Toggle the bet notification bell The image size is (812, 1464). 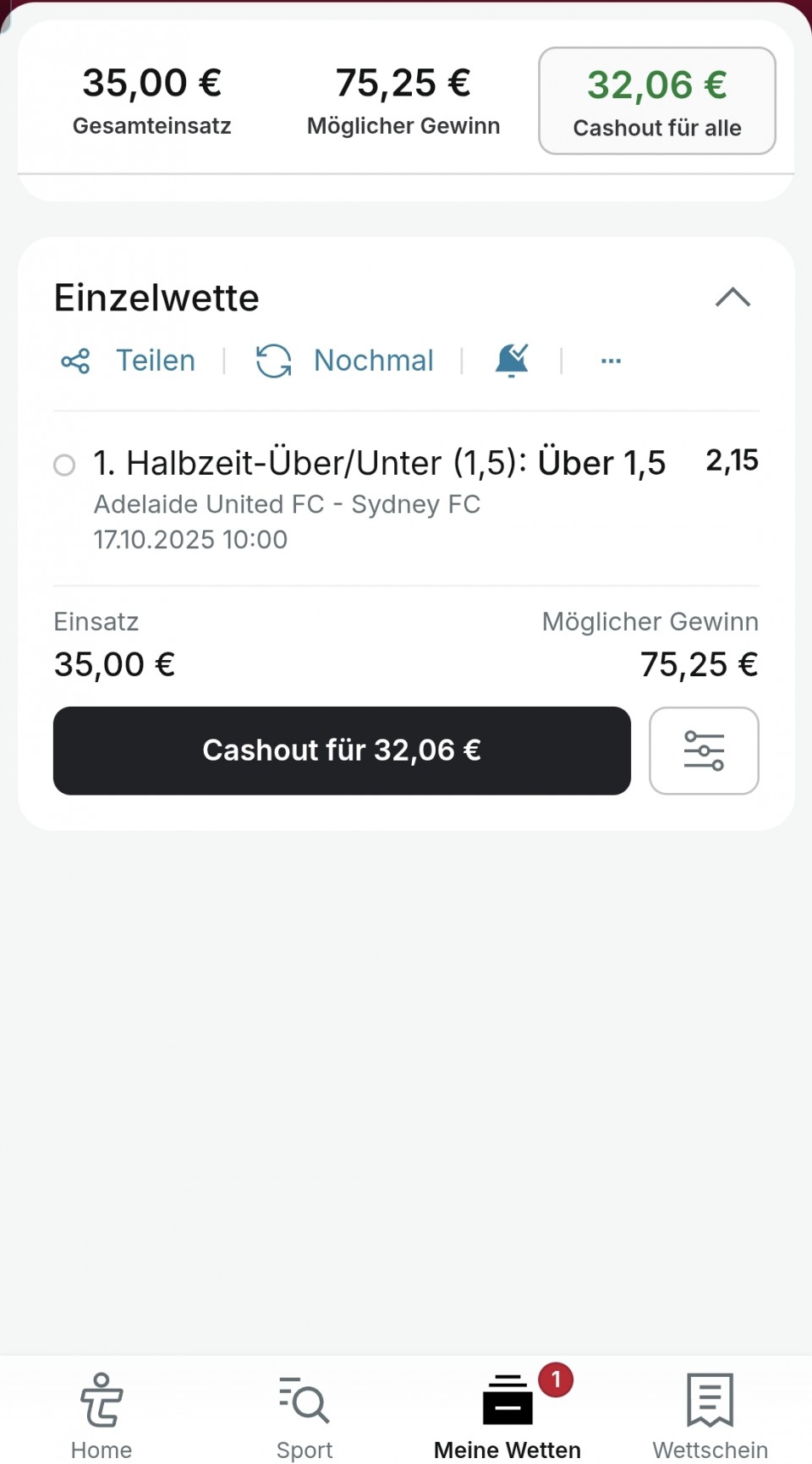click(x=512, y=361)
